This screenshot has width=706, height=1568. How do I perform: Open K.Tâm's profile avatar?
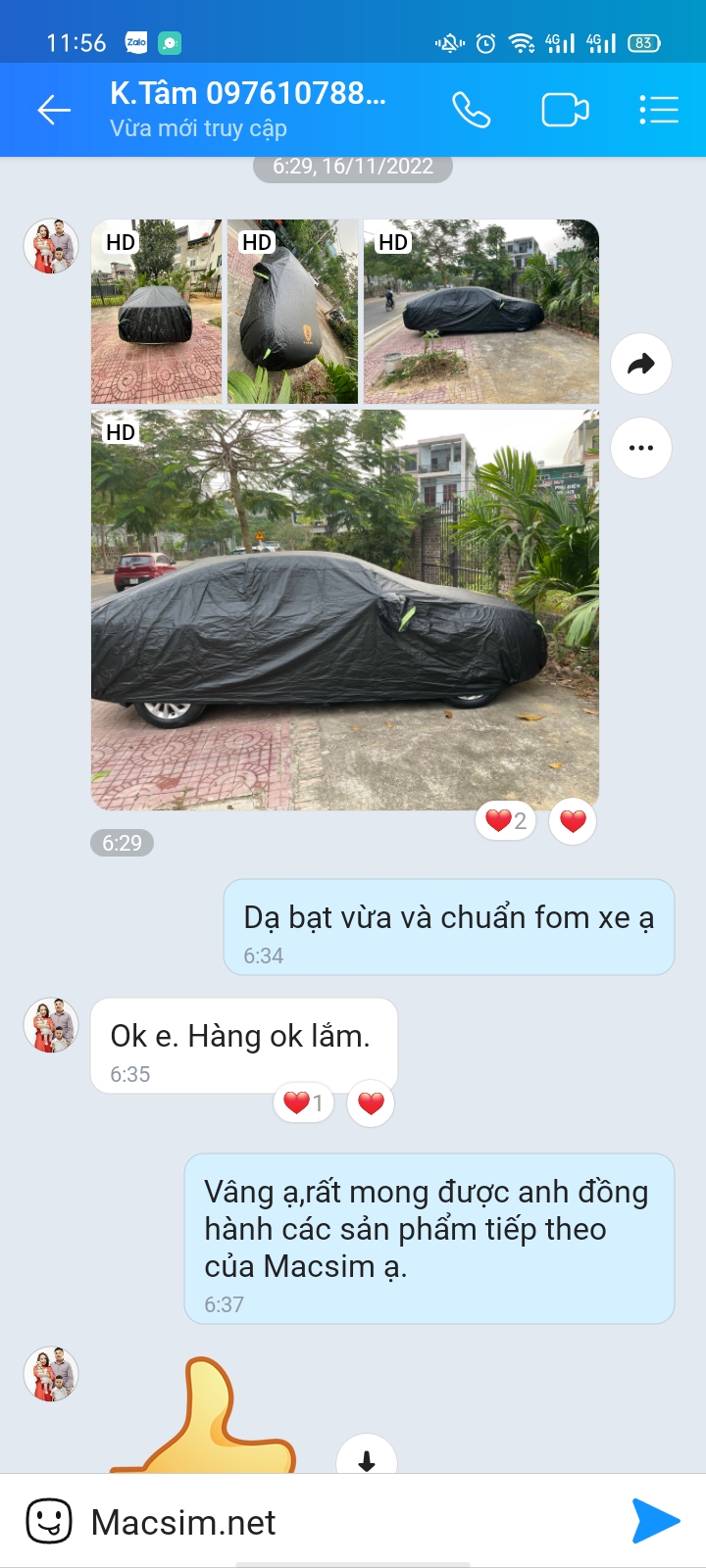point(50,247)
